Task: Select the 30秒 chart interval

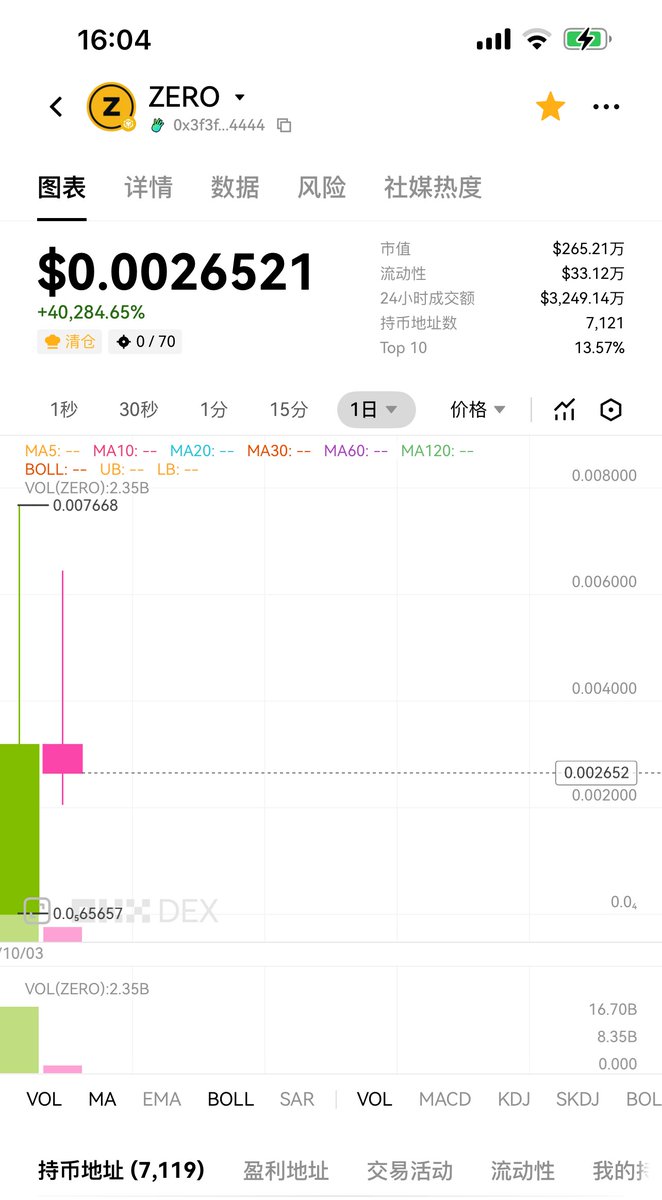Action: point(138,409)
